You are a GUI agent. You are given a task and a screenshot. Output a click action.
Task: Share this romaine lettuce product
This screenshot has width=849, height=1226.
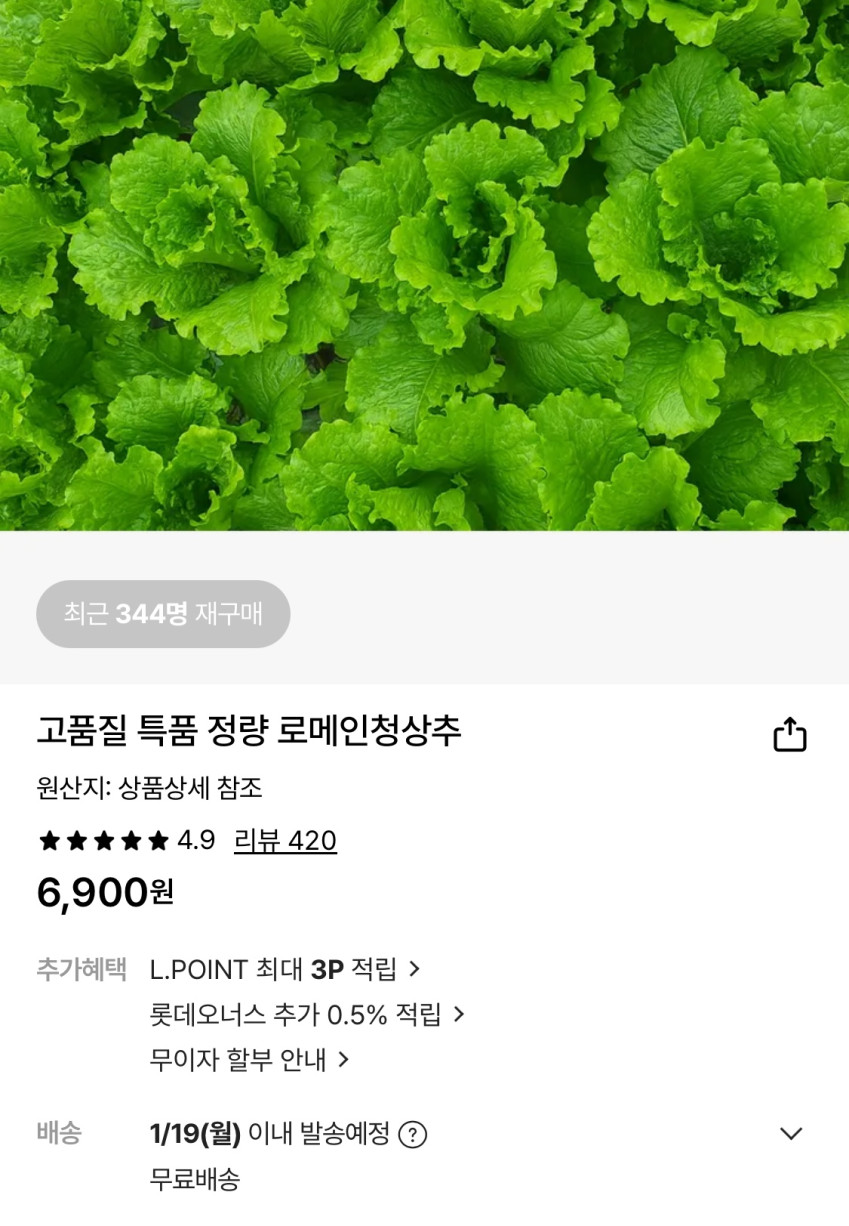point(789,735)
